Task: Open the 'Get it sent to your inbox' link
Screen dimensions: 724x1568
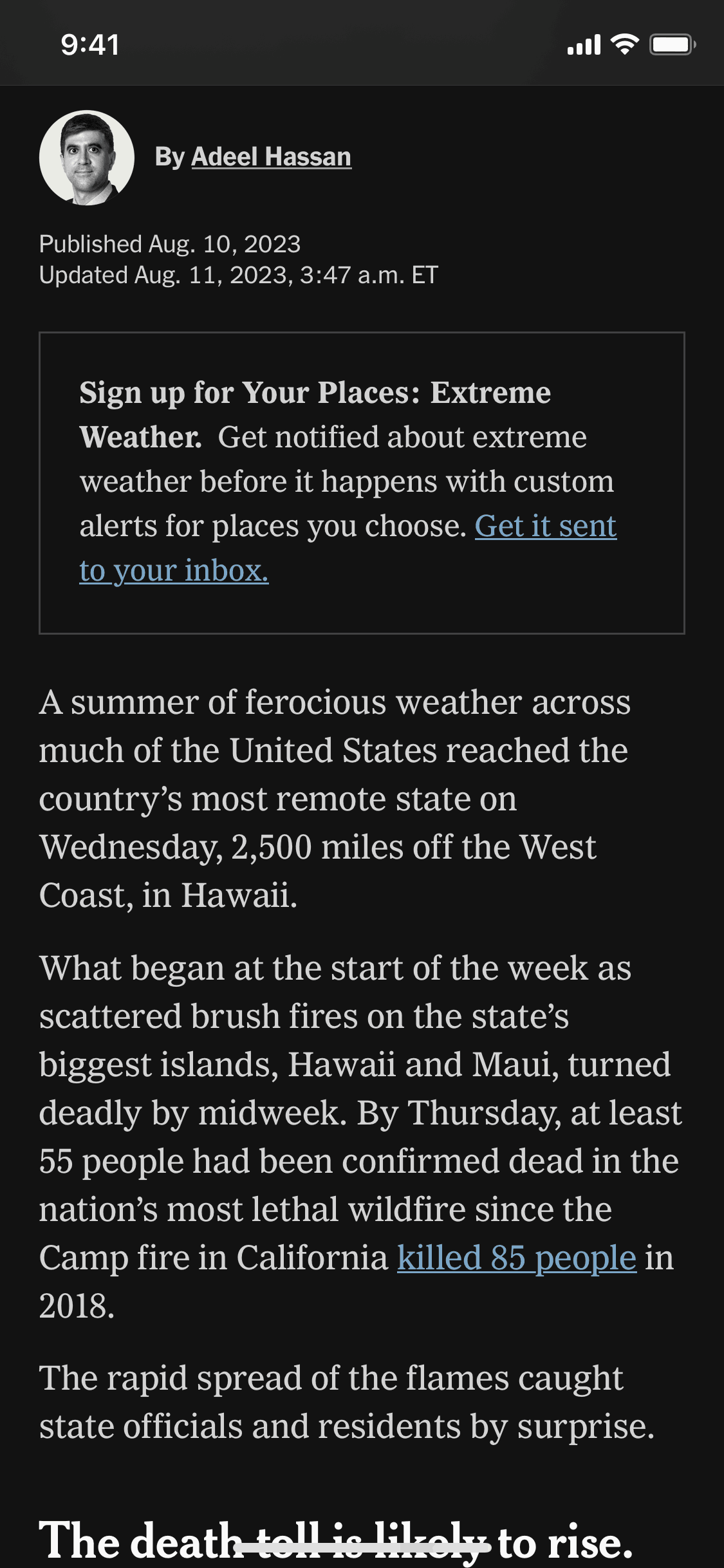Action: [545, 527]
